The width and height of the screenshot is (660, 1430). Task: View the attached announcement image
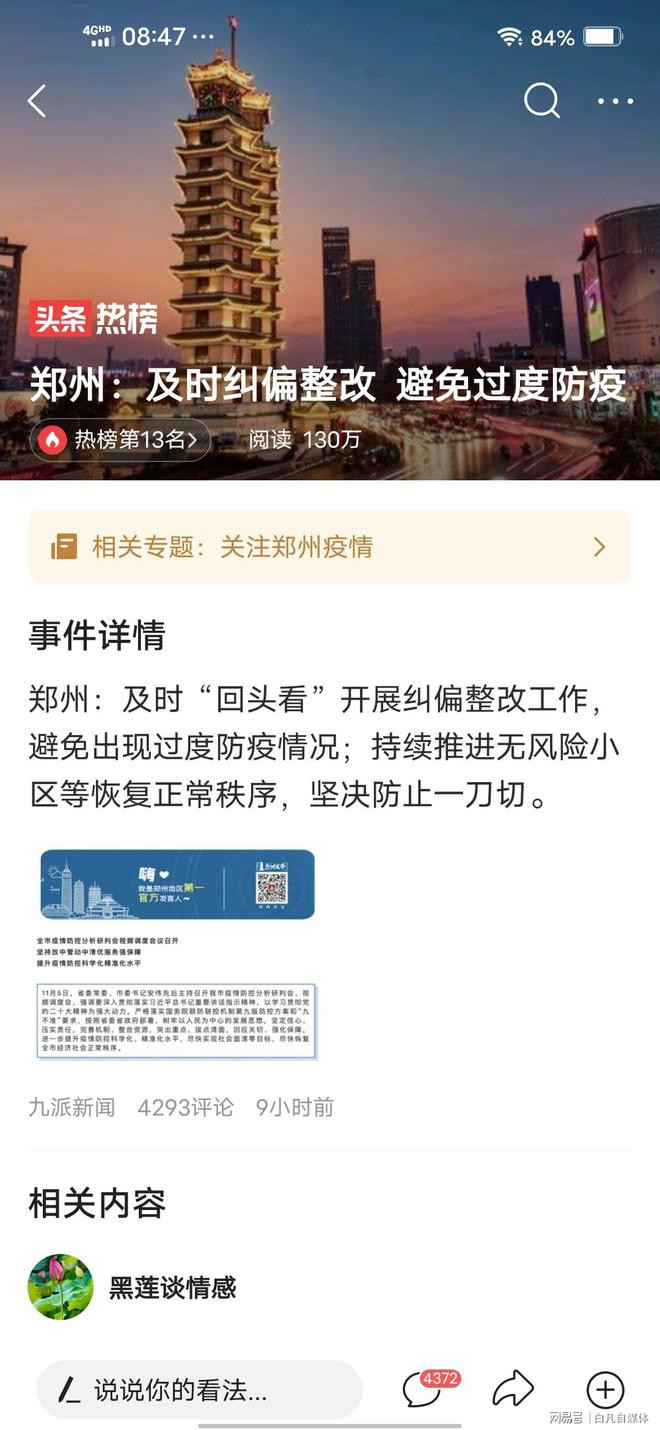point(177,954)
